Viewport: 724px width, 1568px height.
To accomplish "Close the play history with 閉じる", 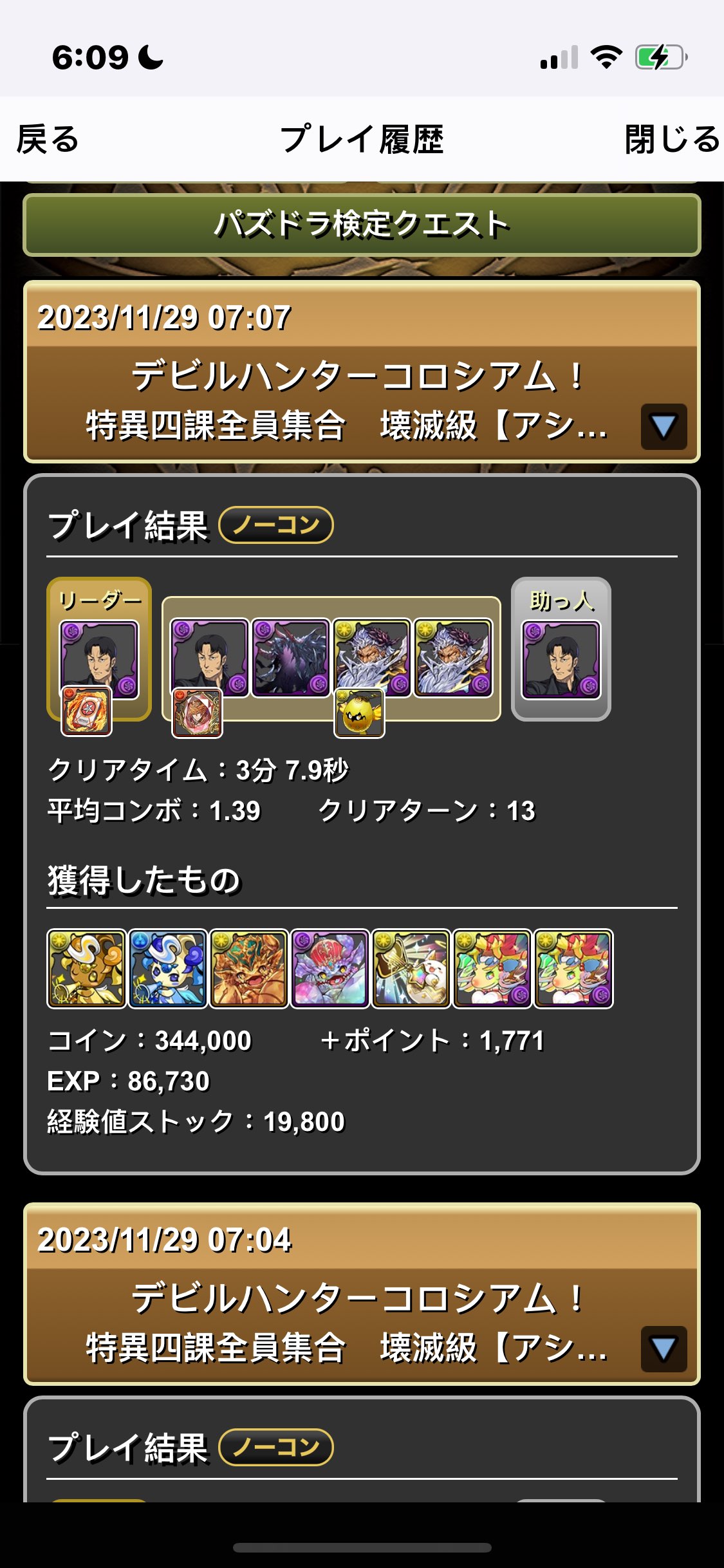I will point(671,140).
